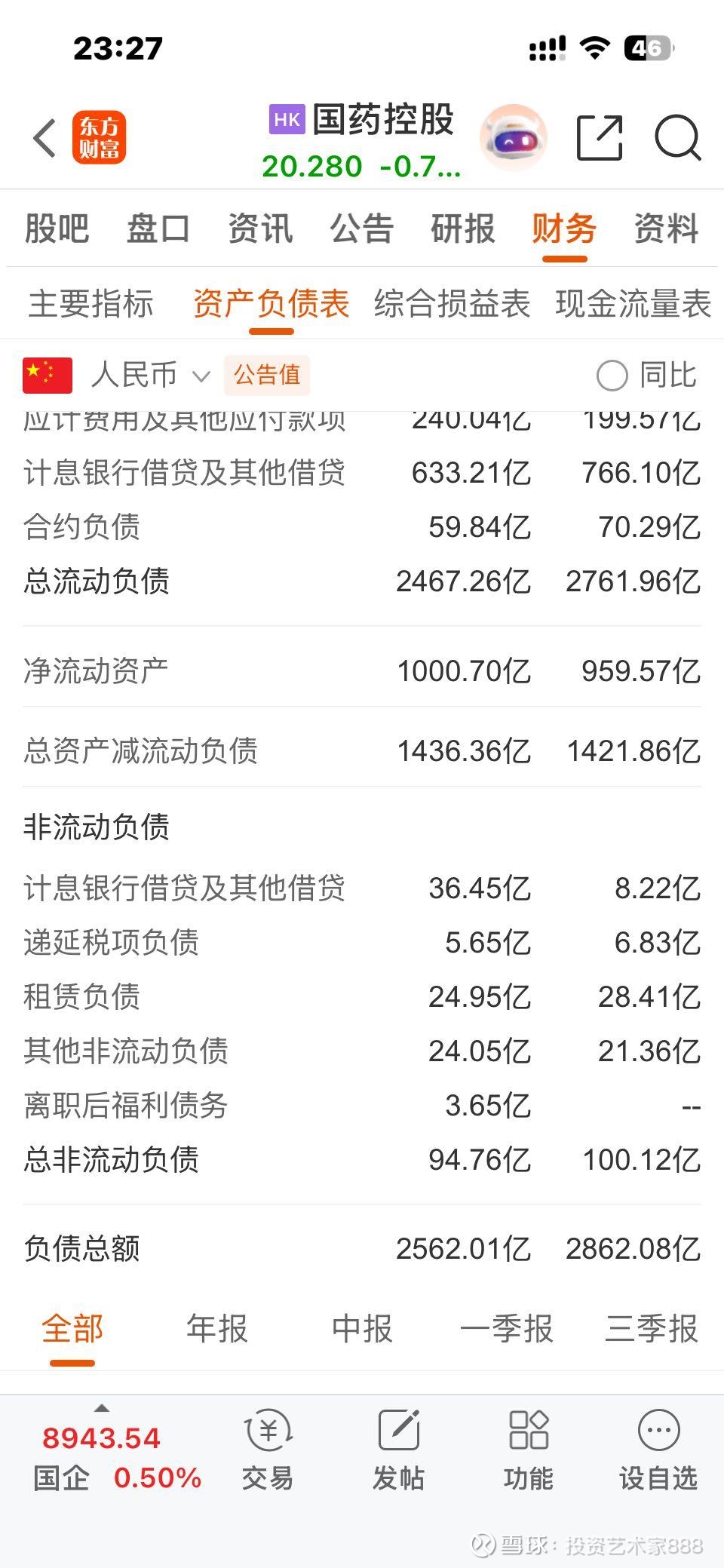724x1568 pixels.
Task: Switch to the 股吧 tab
Action: pos(57,229)
